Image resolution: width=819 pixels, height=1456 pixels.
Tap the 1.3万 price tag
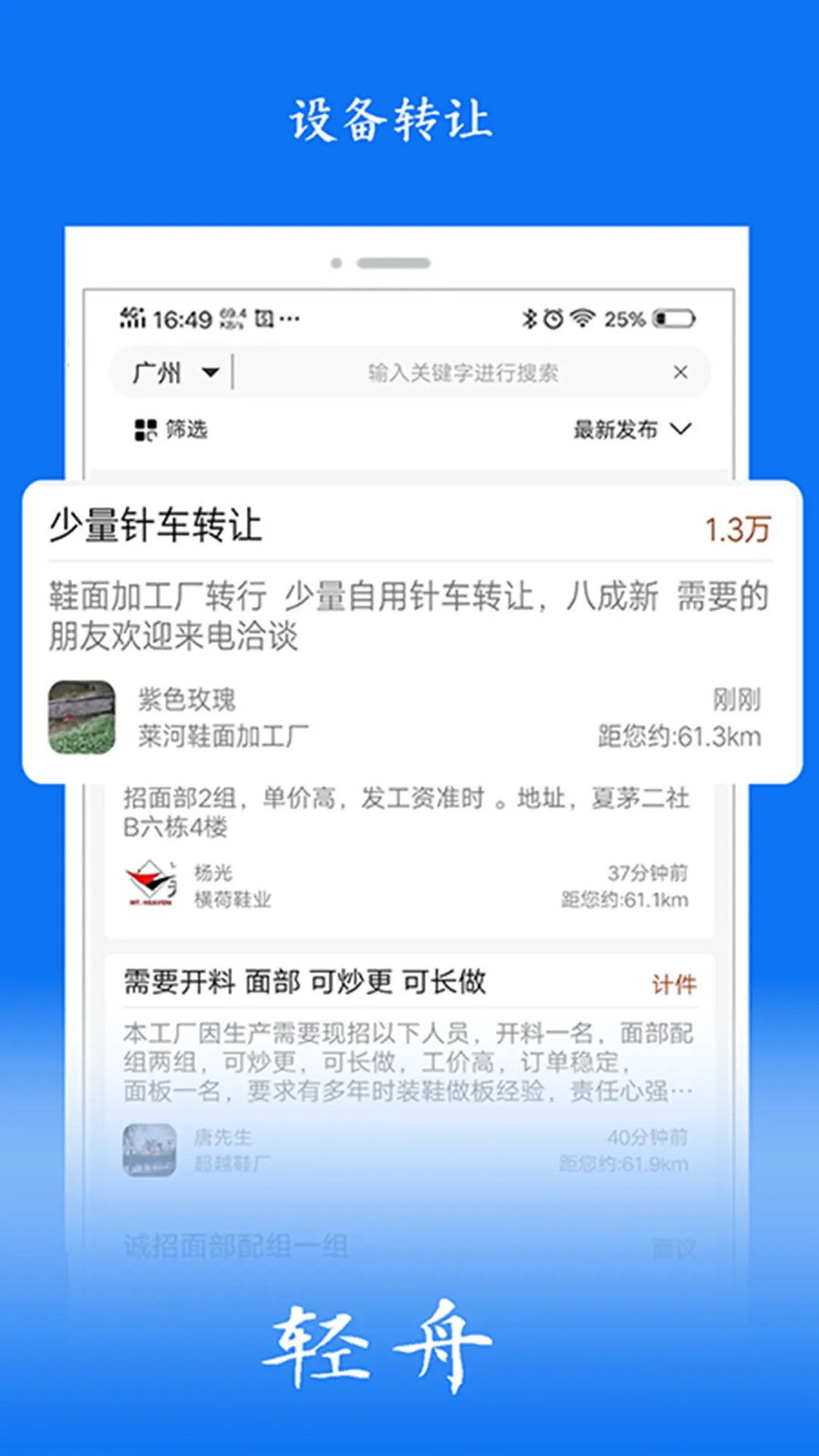point(738,529)
